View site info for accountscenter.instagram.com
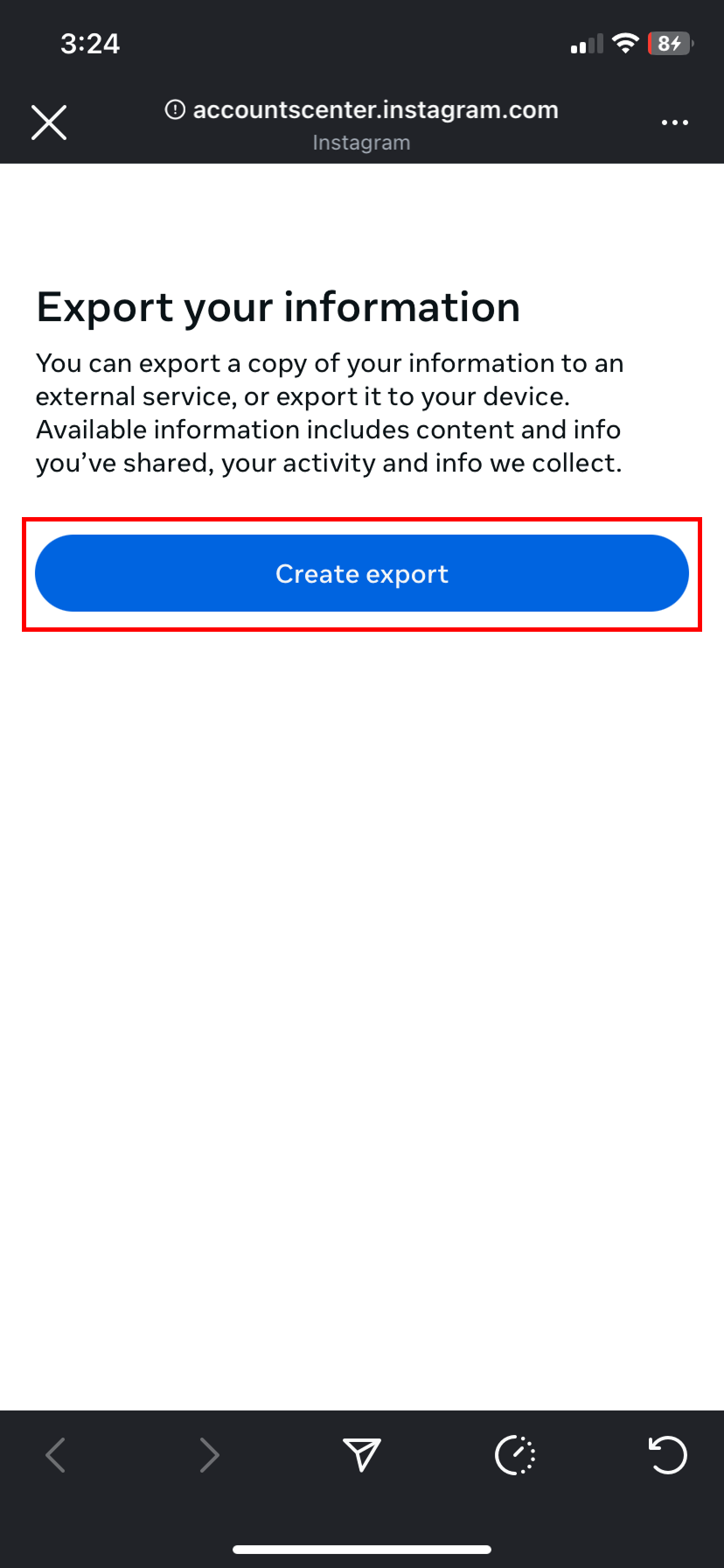The image size is (724, 1568). [x=176, y=109]
